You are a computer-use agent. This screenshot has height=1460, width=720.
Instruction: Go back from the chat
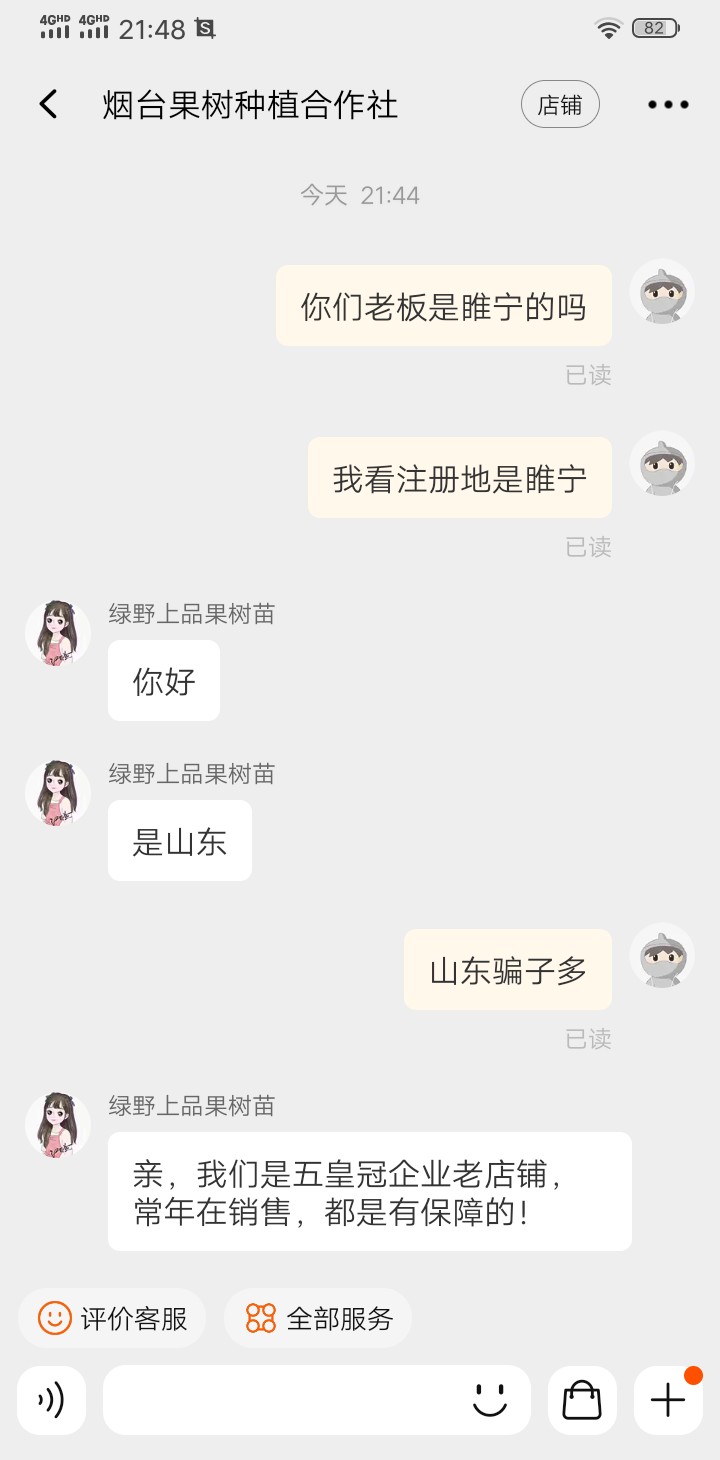(48, 104)
